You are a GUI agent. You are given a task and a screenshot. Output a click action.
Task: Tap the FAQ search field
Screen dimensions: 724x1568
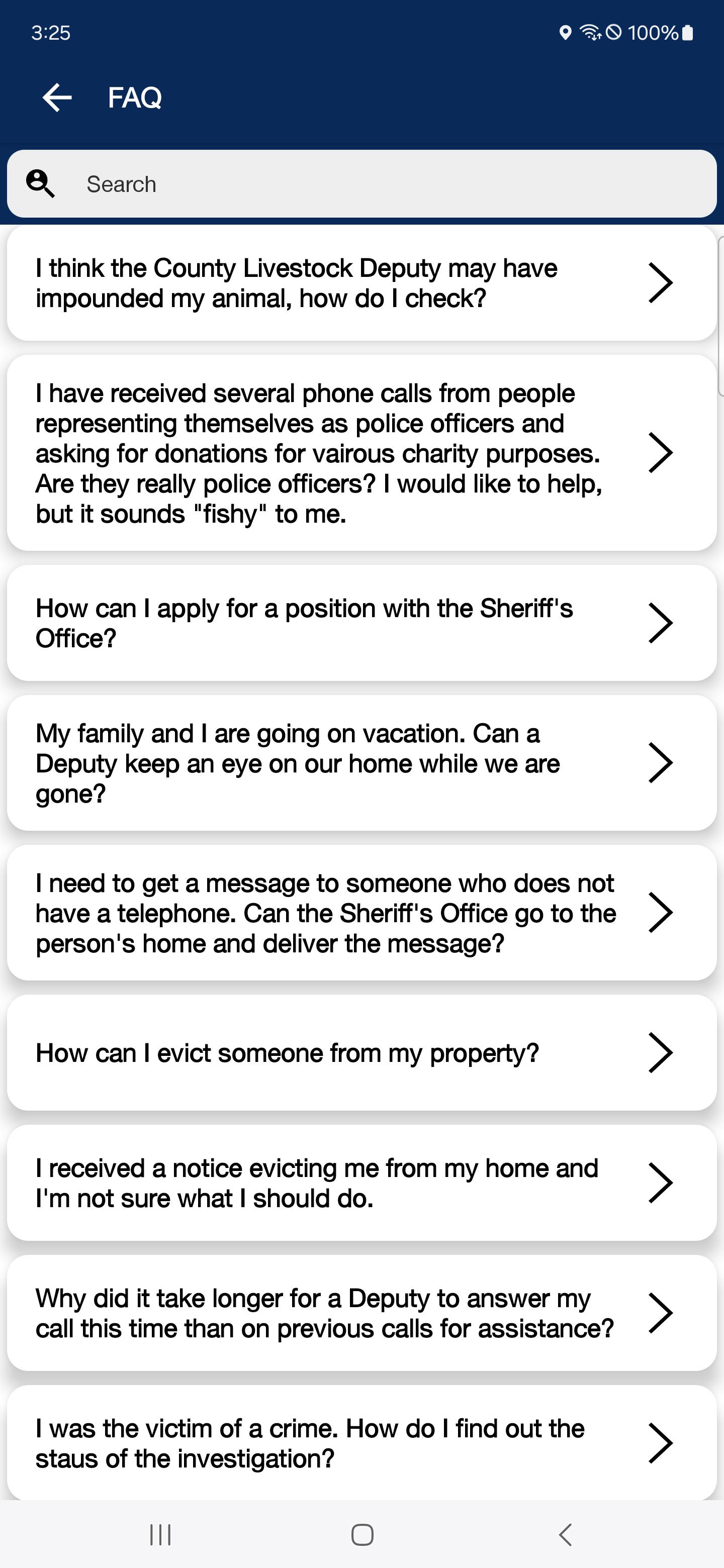[x=361, y=184]
